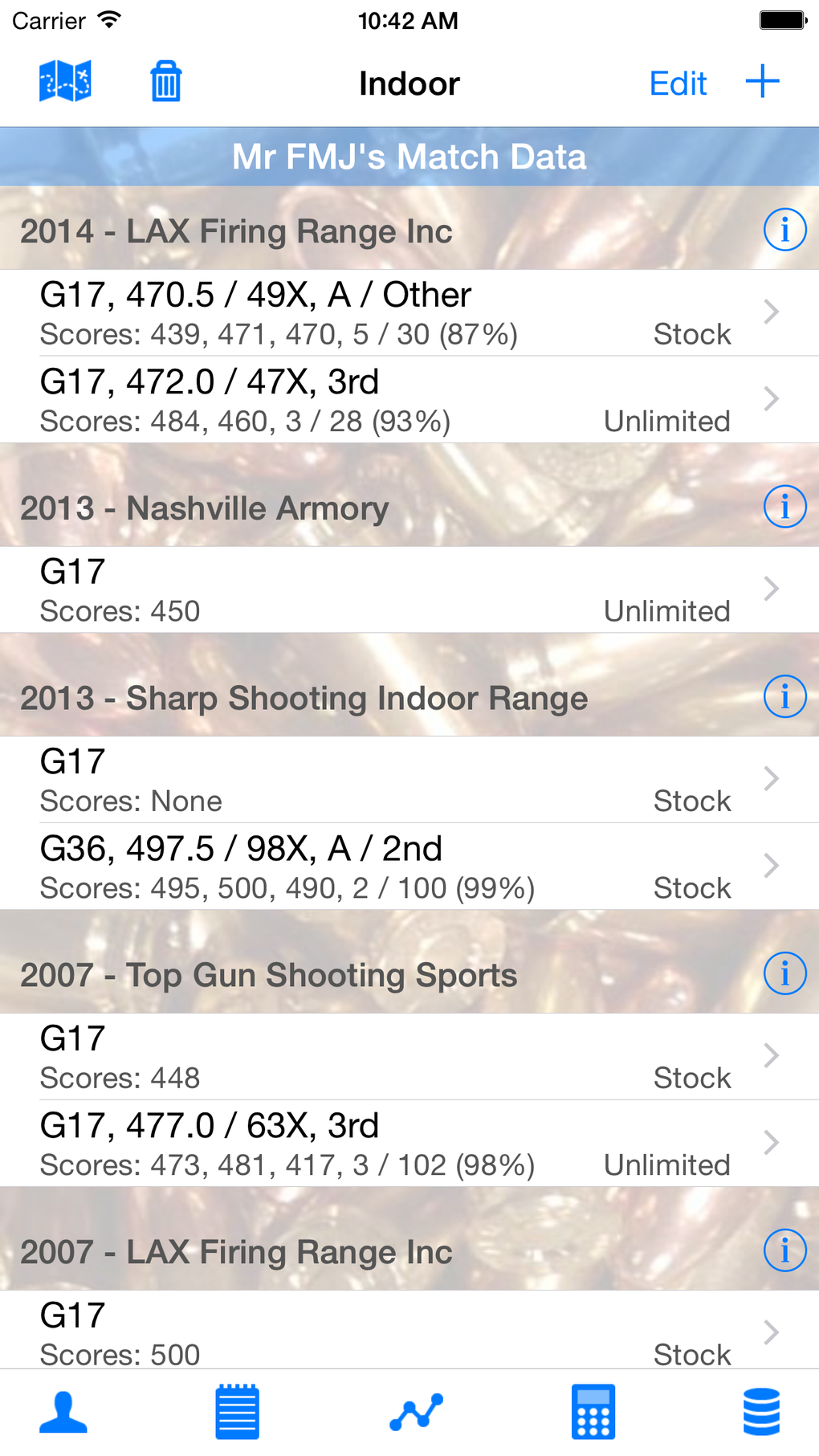Show info for 2014 LAX Firing Range Inc

click(784, 230)
